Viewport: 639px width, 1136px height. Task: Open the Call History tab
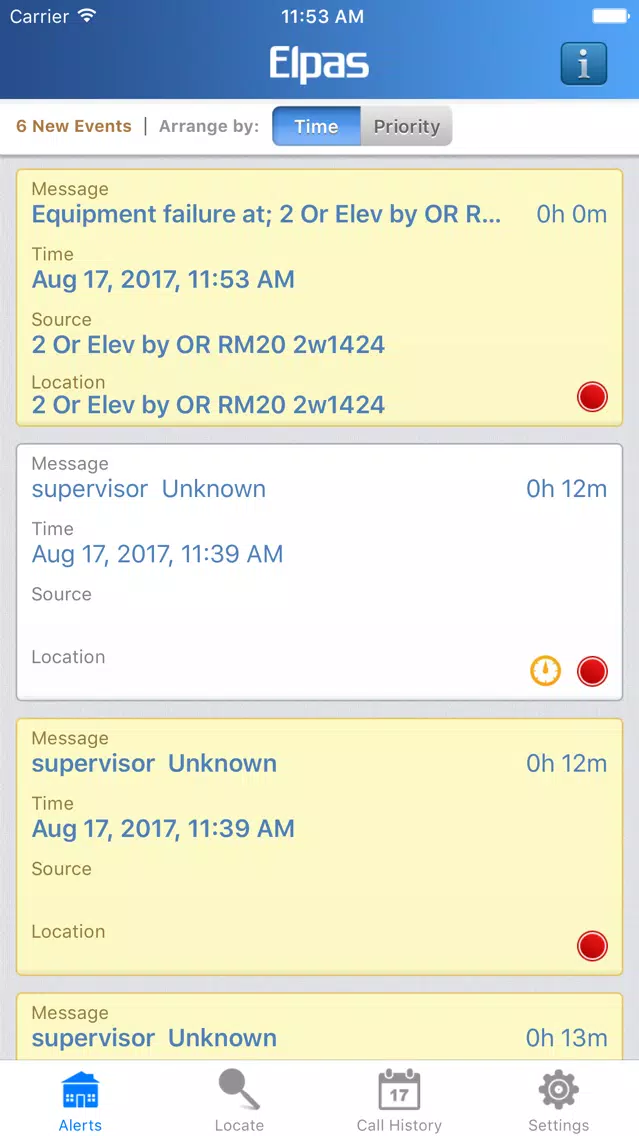[399, 1100]
